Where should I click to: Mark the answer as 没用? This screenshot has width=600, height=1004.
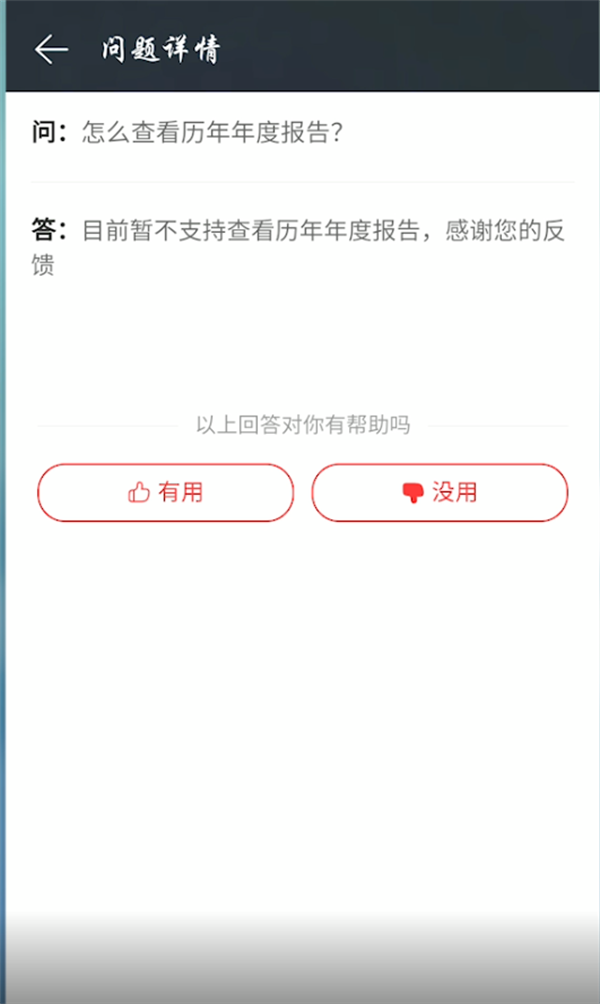(440, 492)
